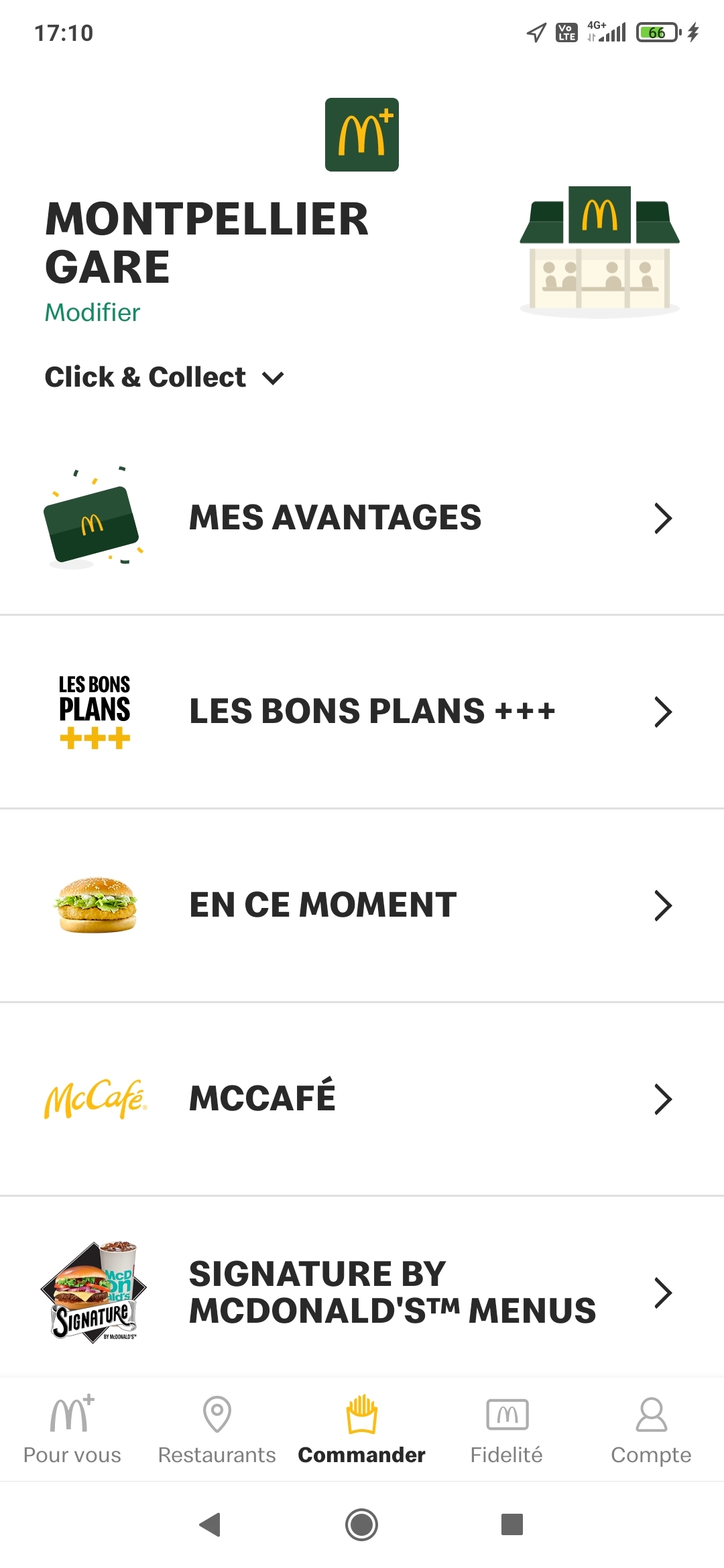Open Les Bons Plans +++ section
Viewport: 724px width, 1568px height.
coord(362,712)
